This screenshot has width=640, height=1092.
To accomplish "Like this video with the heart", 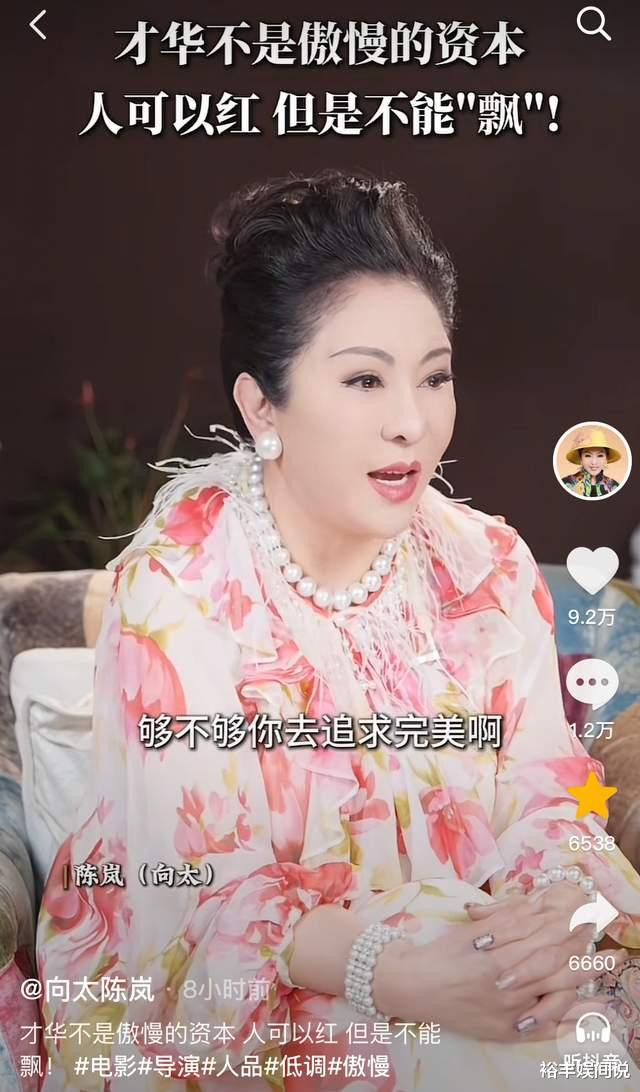I will click(x=592, y=570).
